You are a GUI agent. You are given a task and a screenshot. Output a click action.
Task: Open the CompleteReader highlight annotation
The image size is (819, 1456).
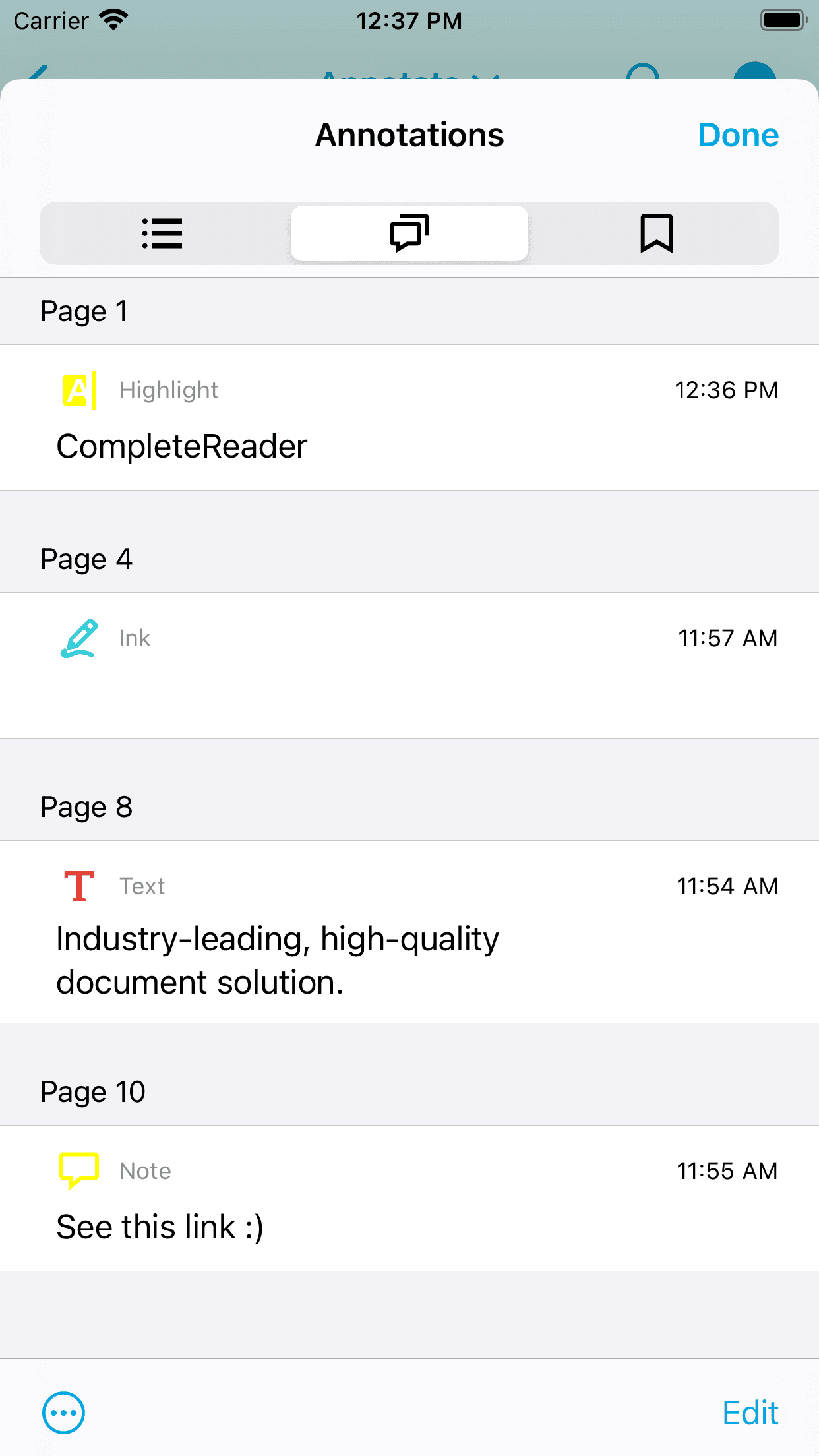click(x=409, y=418)
